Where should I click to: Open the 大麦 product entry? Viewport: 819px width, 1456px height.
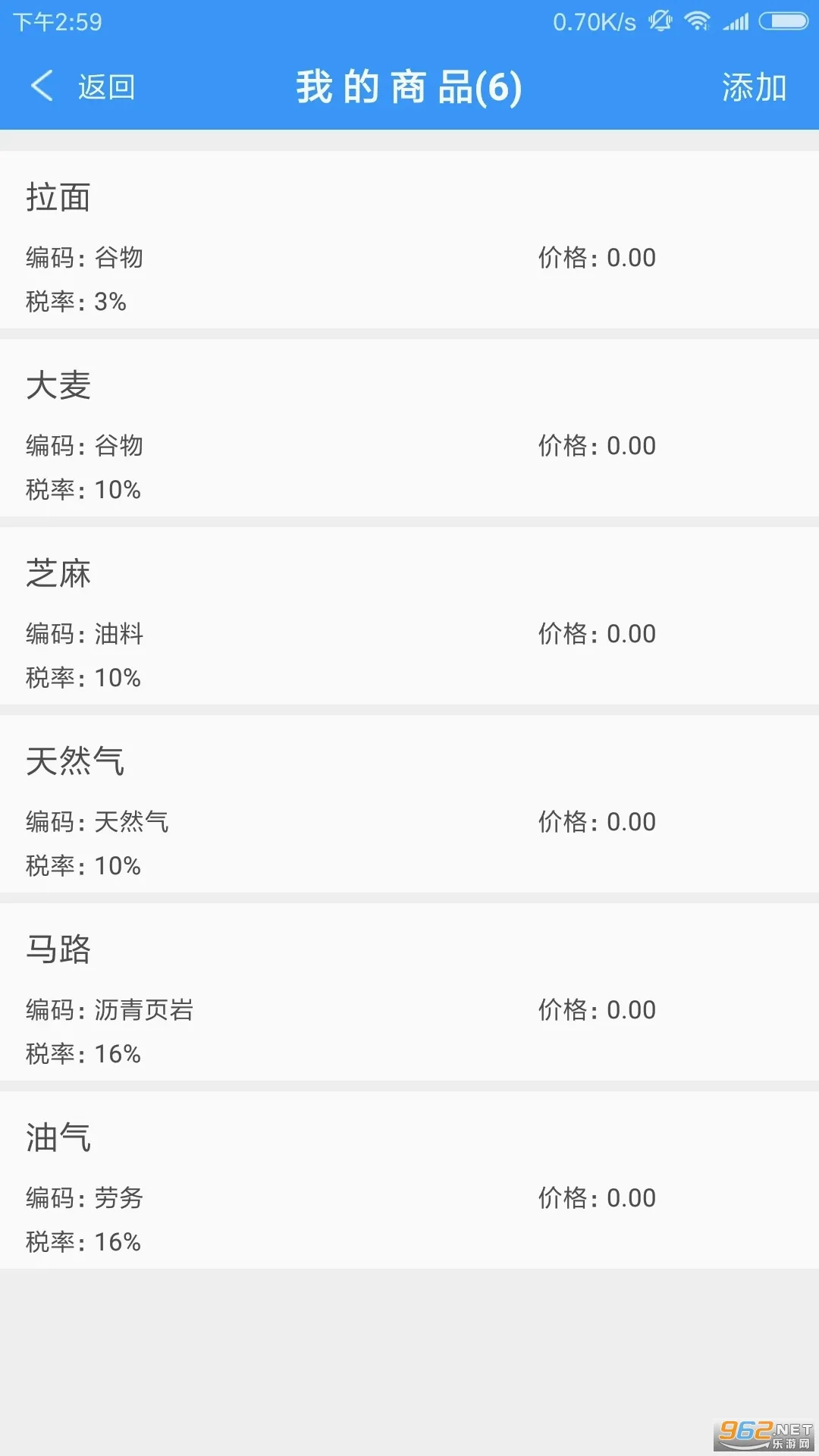(x=409, y=428)
